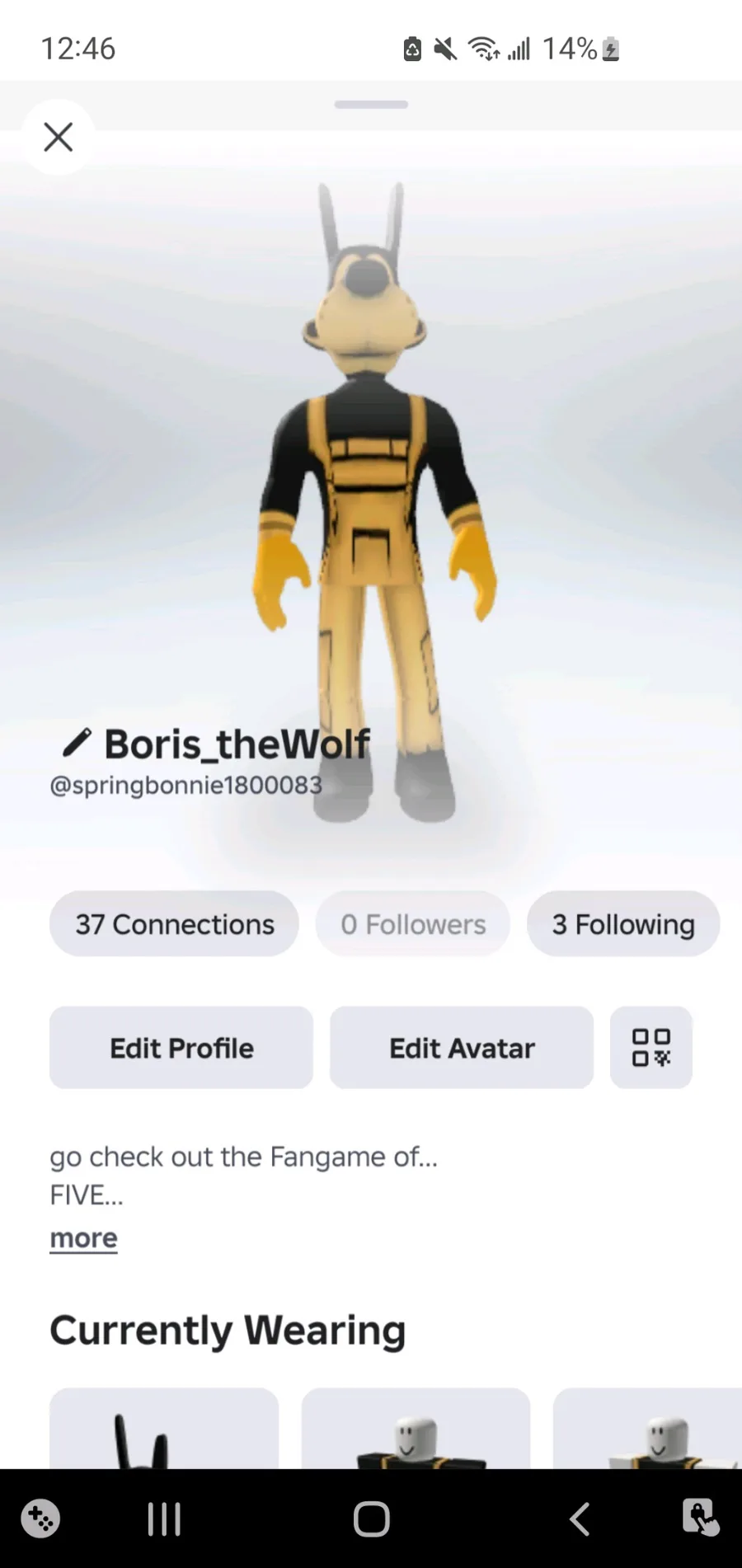Expand the bio with more
The height and width of the screenshot is (1568, 742).
tap(83, 1238)
